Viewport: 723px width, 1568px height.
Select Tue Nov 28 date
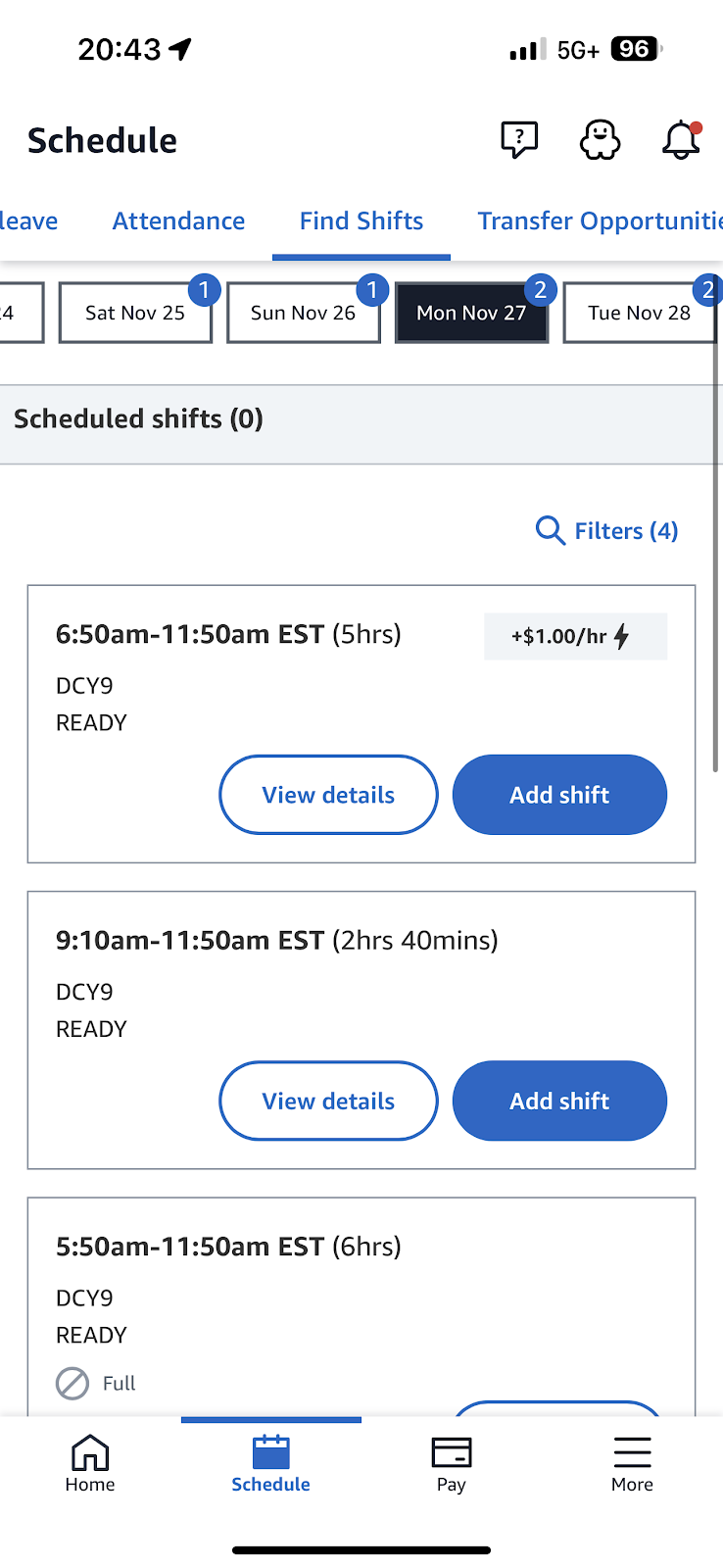[x=640, y=313]
